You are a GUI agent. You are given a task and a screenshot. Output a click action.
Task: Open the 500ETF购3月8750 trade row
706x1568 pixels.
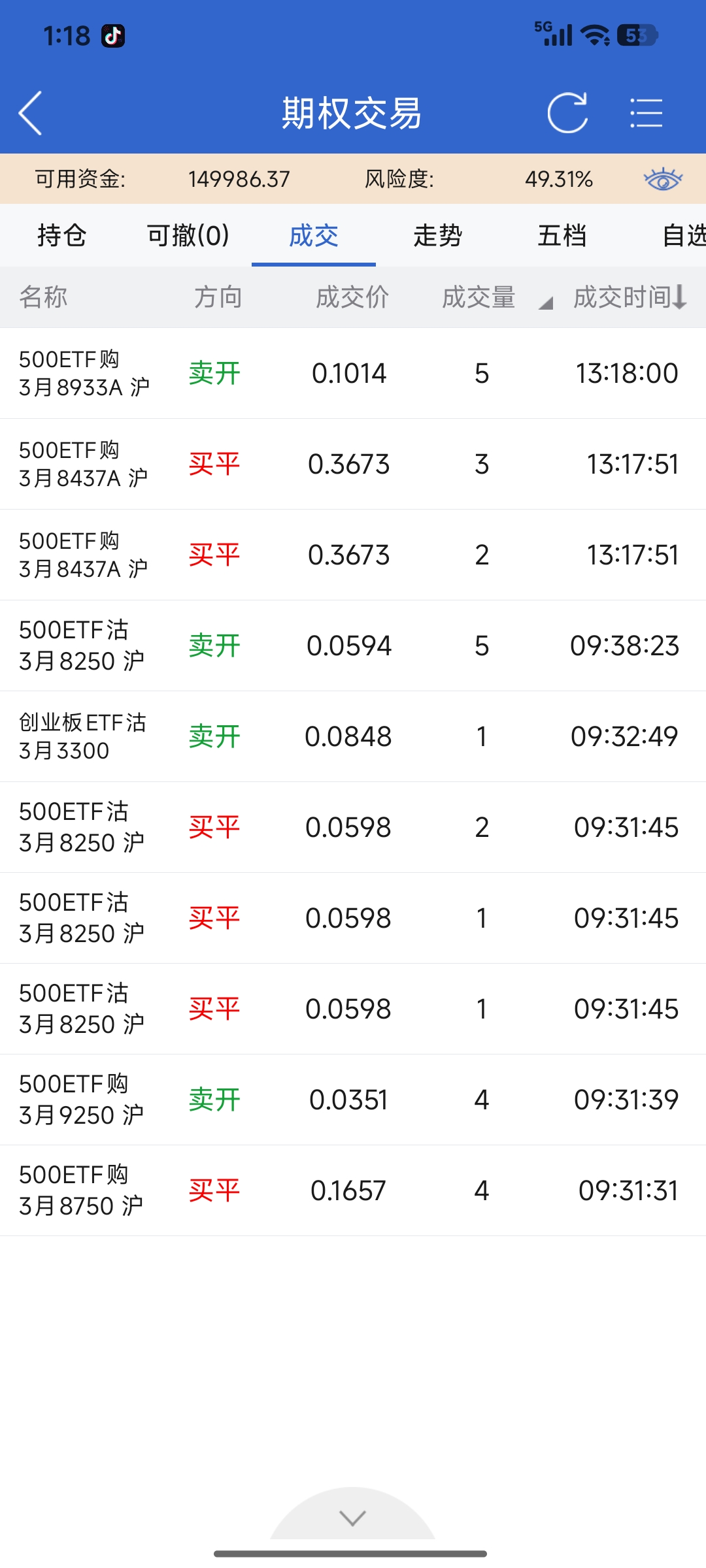(353, 1190)
